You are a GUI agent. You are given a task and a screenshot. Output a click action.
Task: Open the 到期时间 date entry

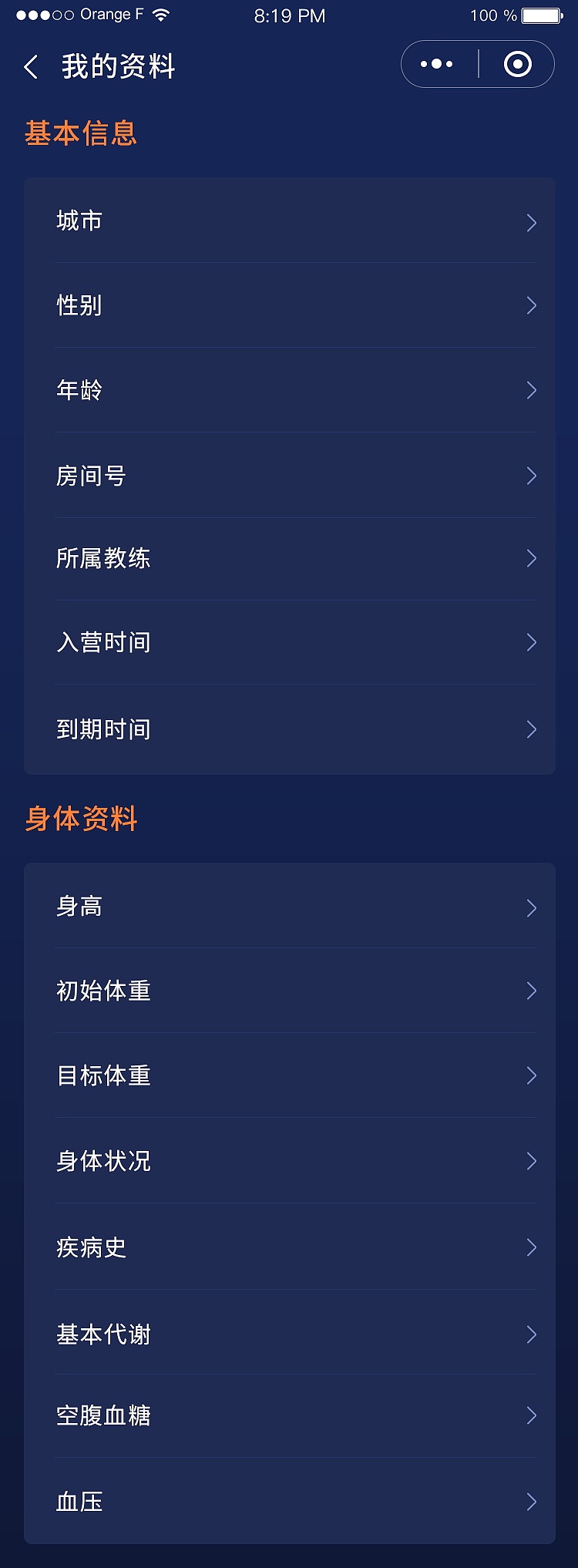click(x=289, y=728)
